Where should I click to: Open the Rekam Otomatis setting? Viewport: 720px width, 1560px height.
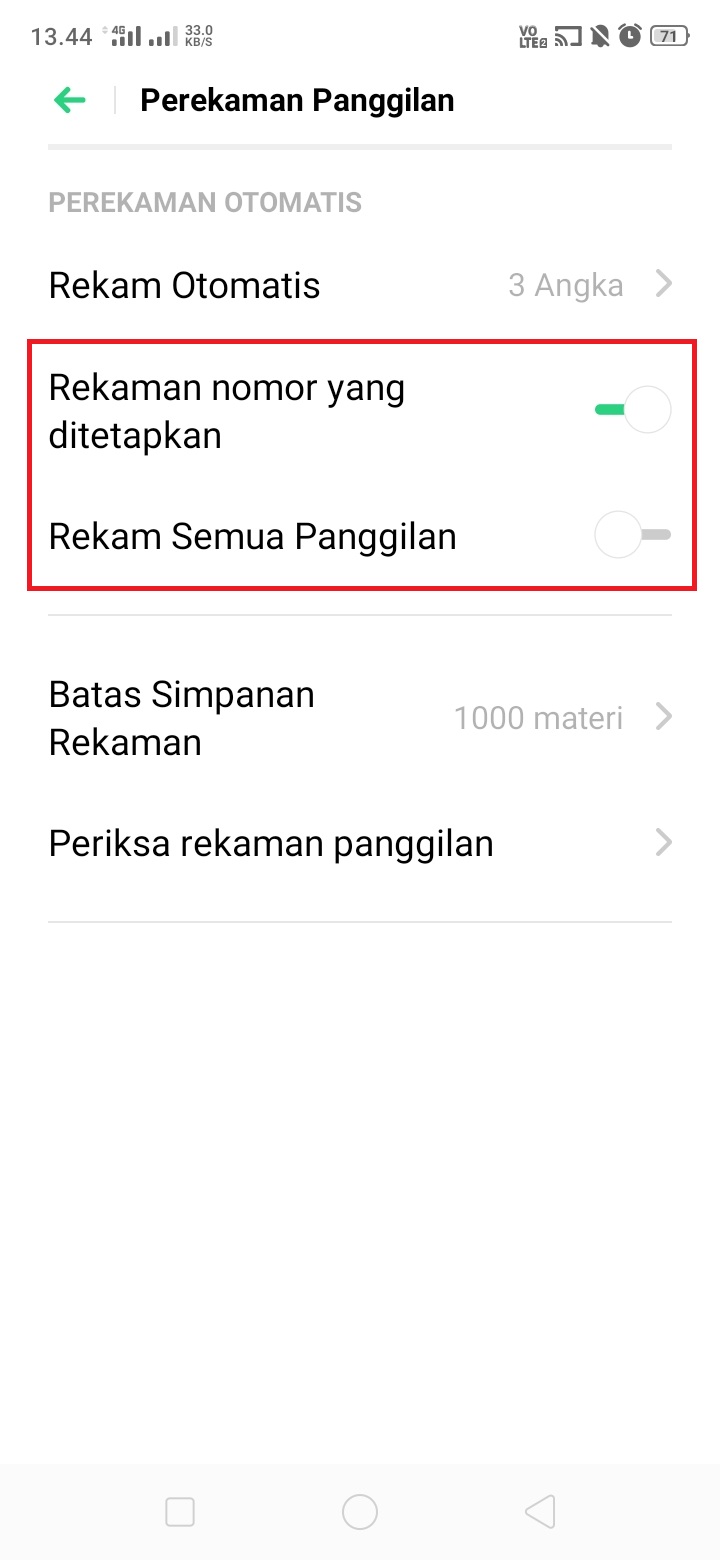(360, 286)
